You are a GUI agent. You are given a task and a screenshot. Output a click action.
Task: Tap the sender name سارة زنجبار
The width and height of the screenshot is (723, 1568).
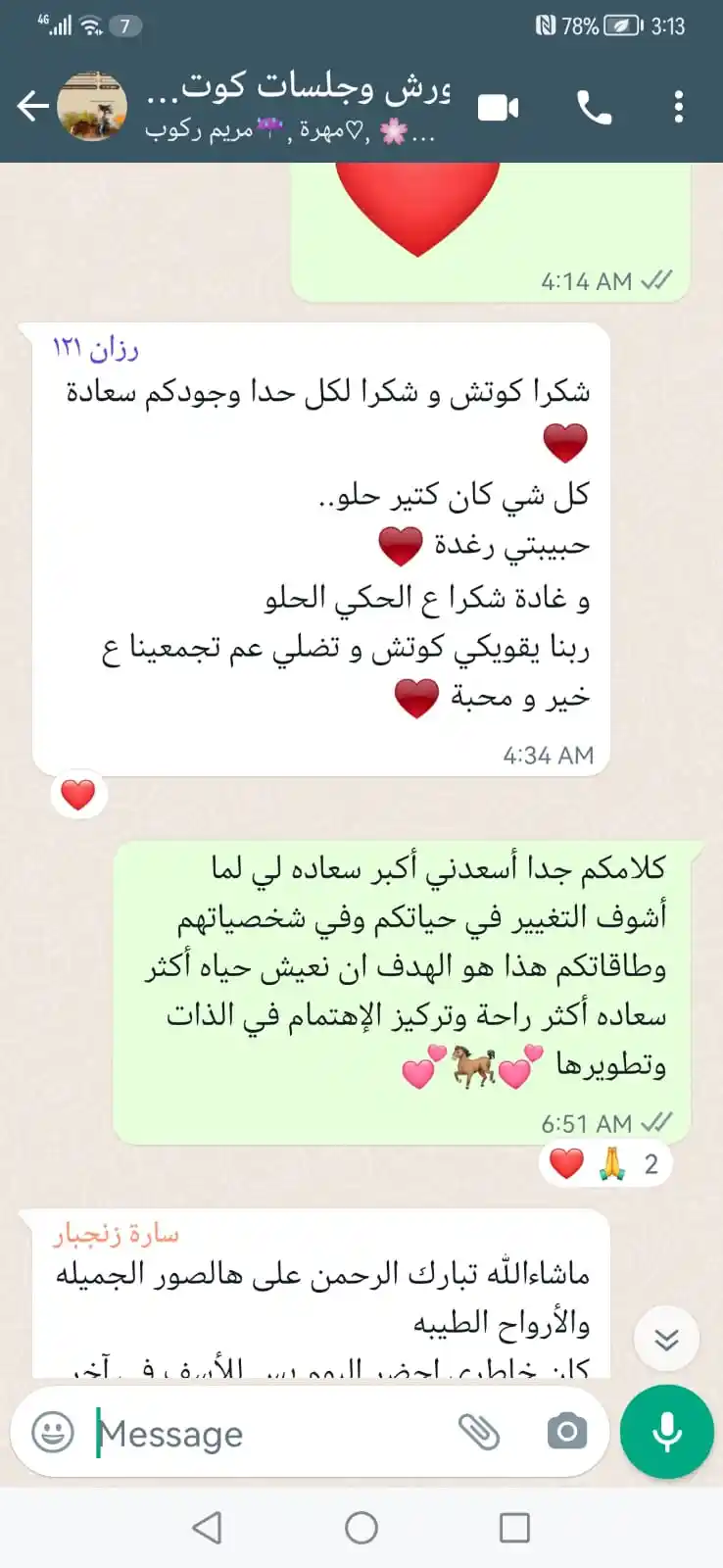[116, 1234]
